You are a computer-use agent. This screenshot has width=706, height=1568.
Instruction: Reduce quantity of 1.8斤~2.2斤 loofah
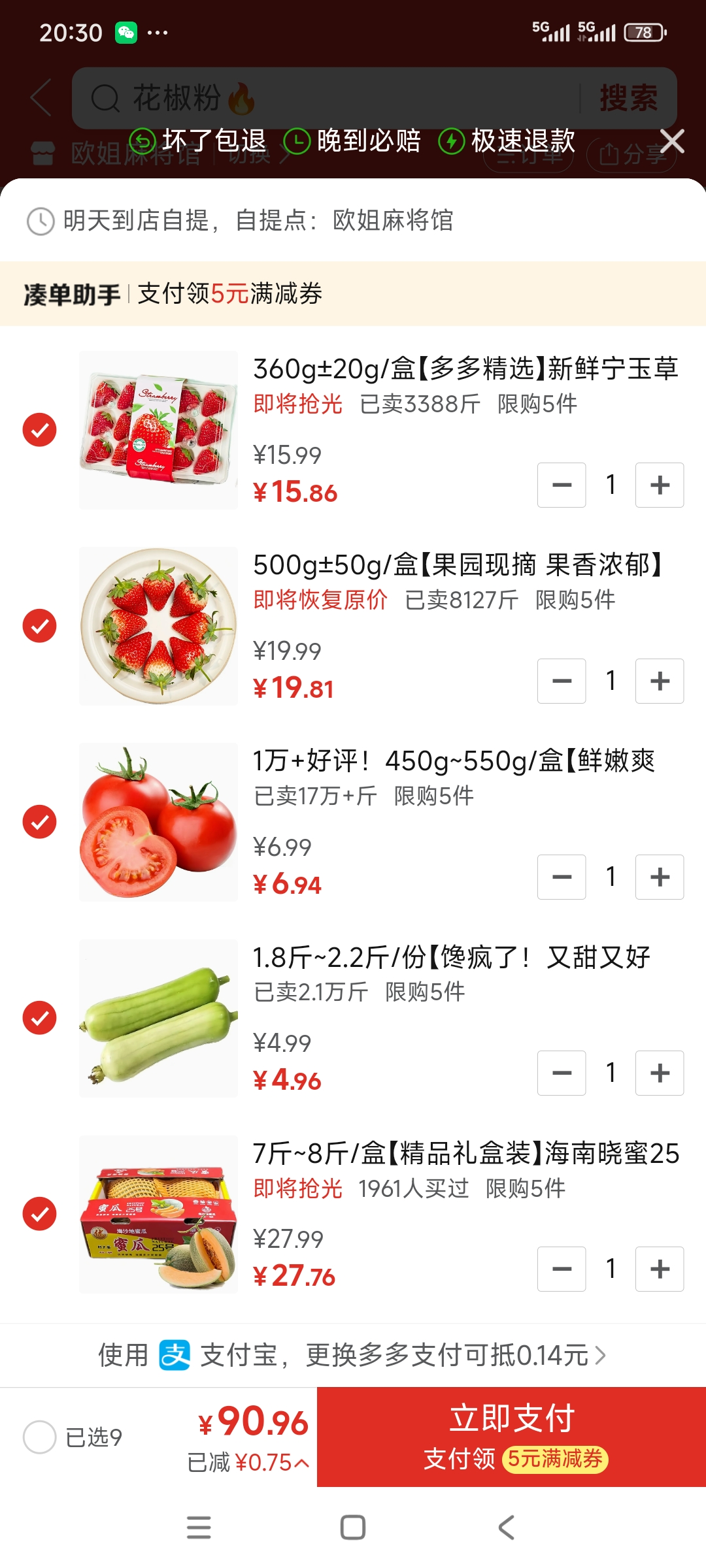pos(562,1073)
